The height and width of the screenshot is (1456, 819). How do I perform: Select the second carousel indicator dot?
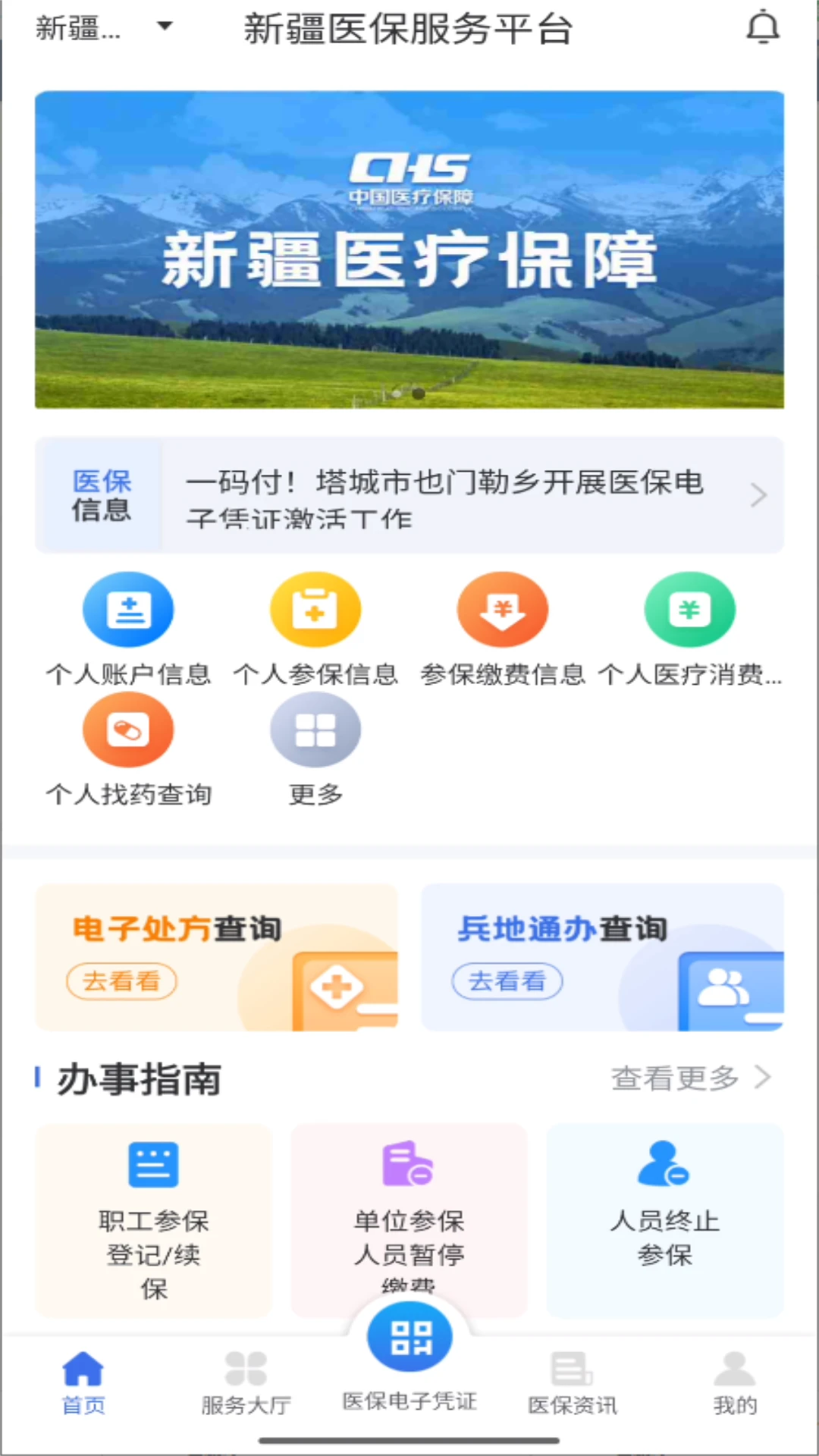[418, 394]
